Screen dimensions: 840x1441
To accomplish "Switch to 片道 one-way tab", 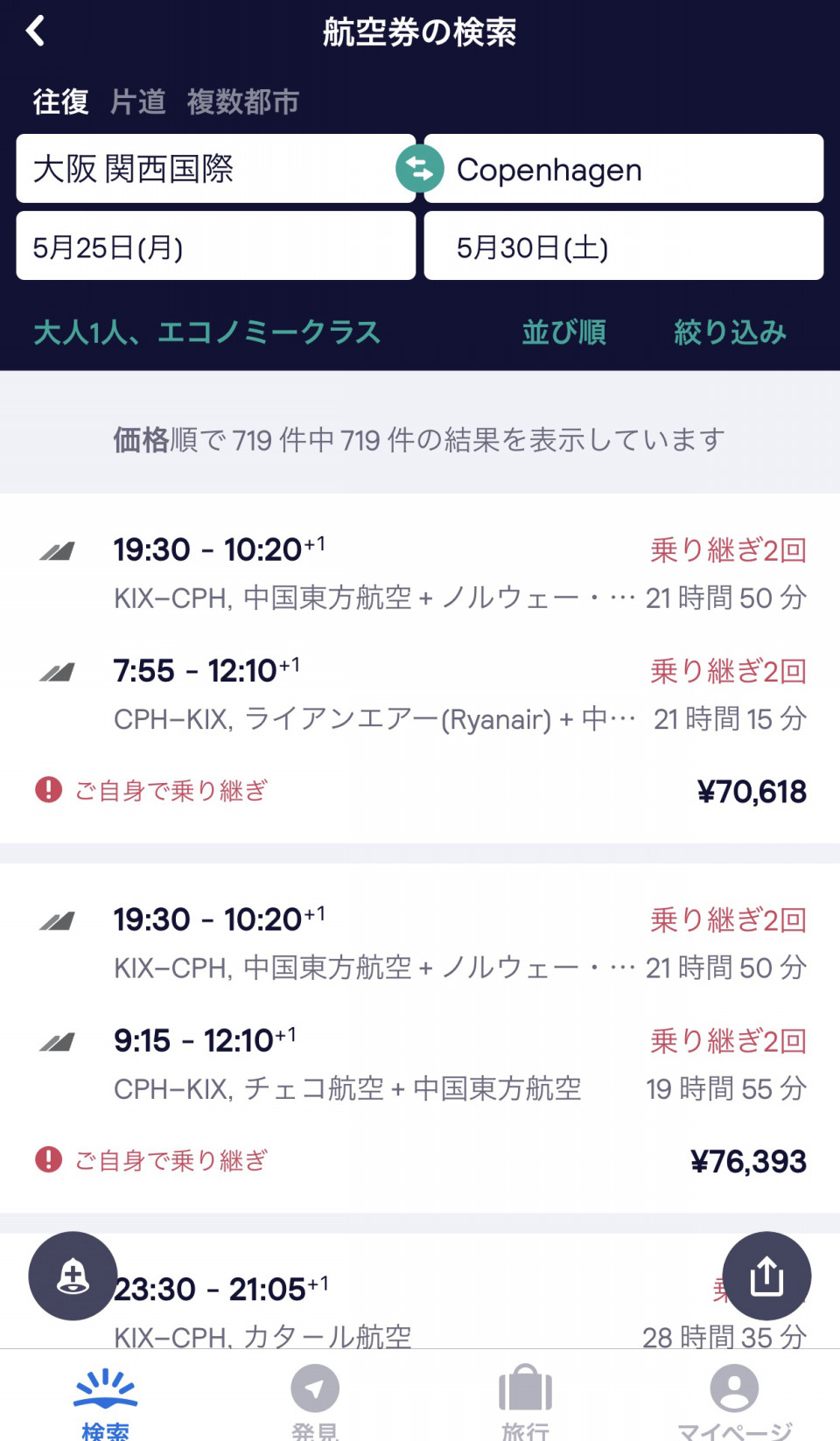I will [138, 101].
